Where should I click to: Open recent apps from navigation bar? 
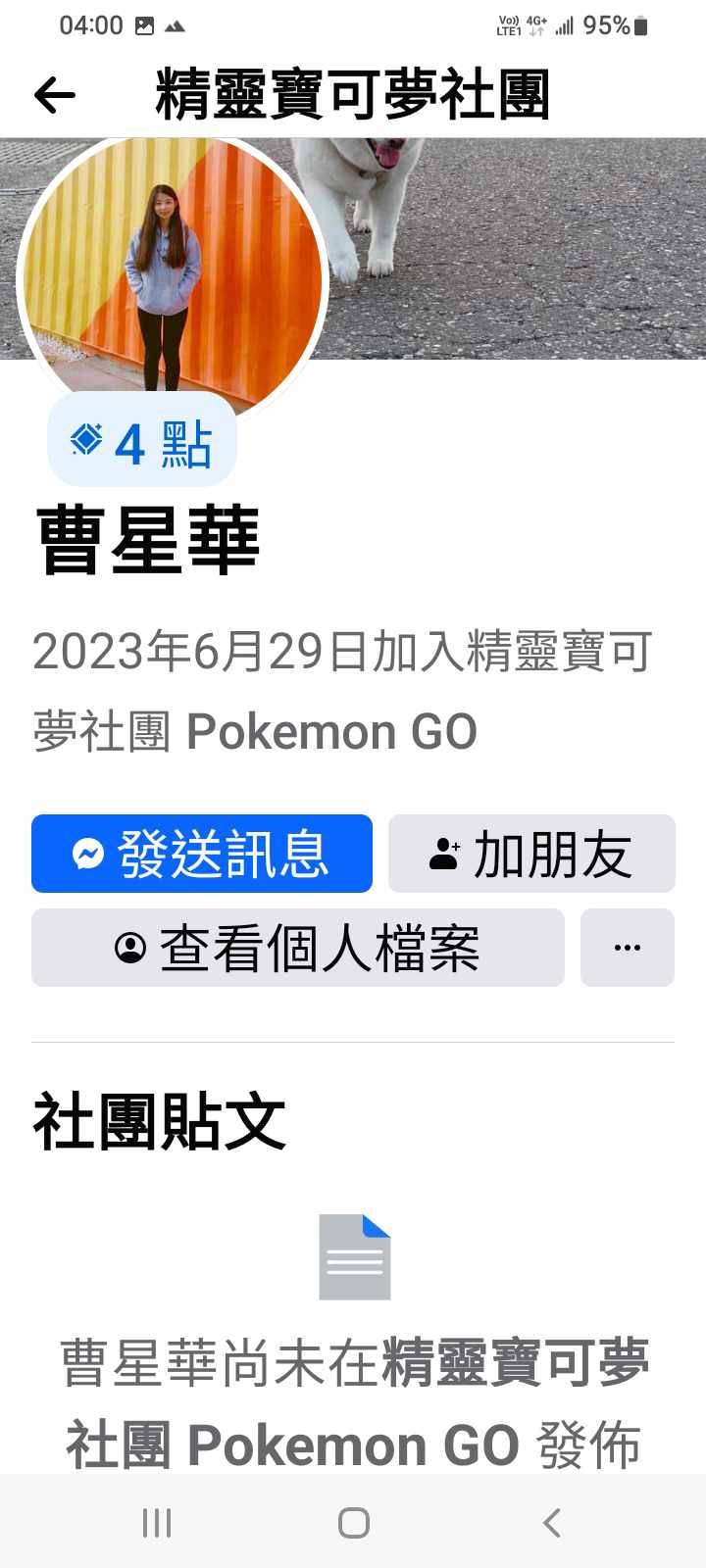click(x=157, y=1523)
